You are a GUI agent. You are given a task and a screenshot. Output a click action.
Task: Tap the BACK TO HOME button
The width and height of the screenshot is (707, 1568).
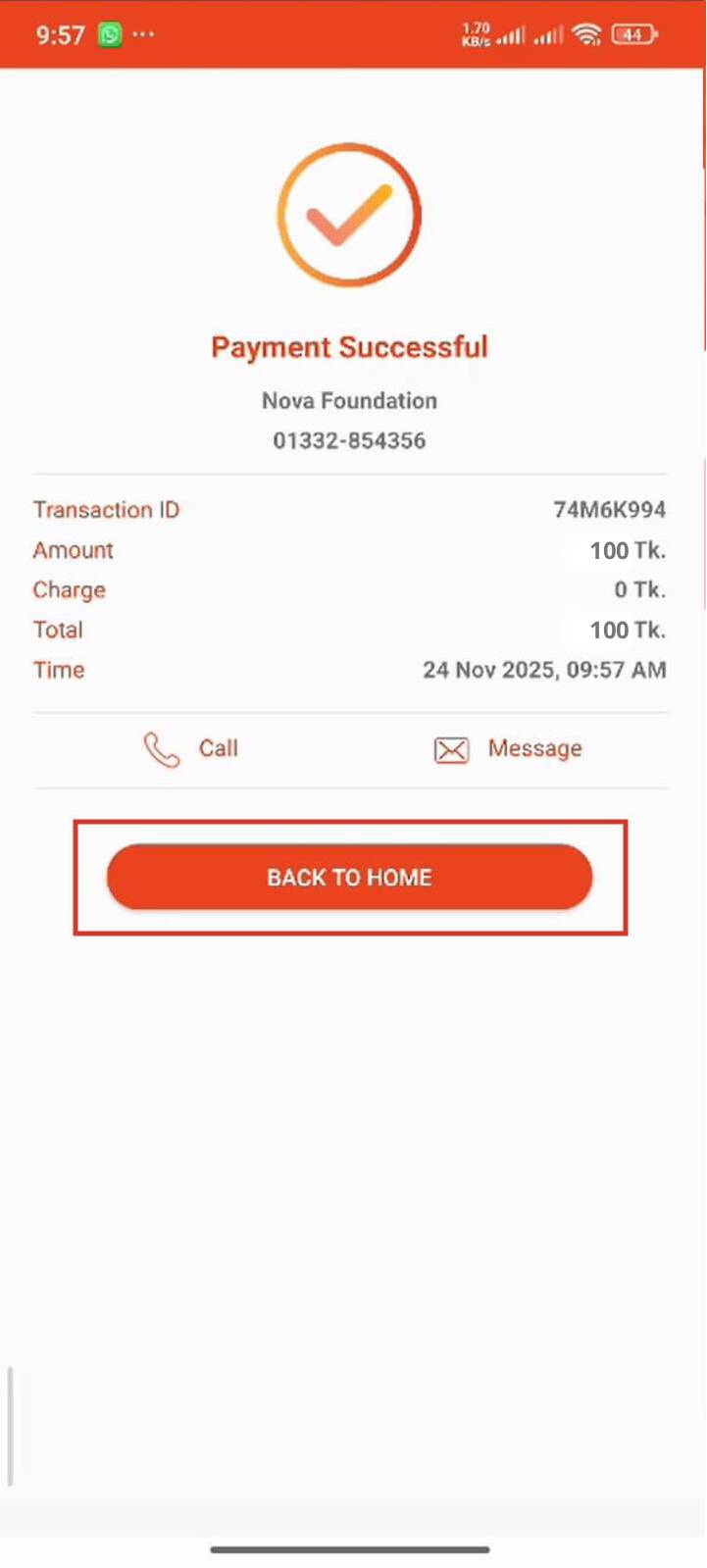click(349, 877)
